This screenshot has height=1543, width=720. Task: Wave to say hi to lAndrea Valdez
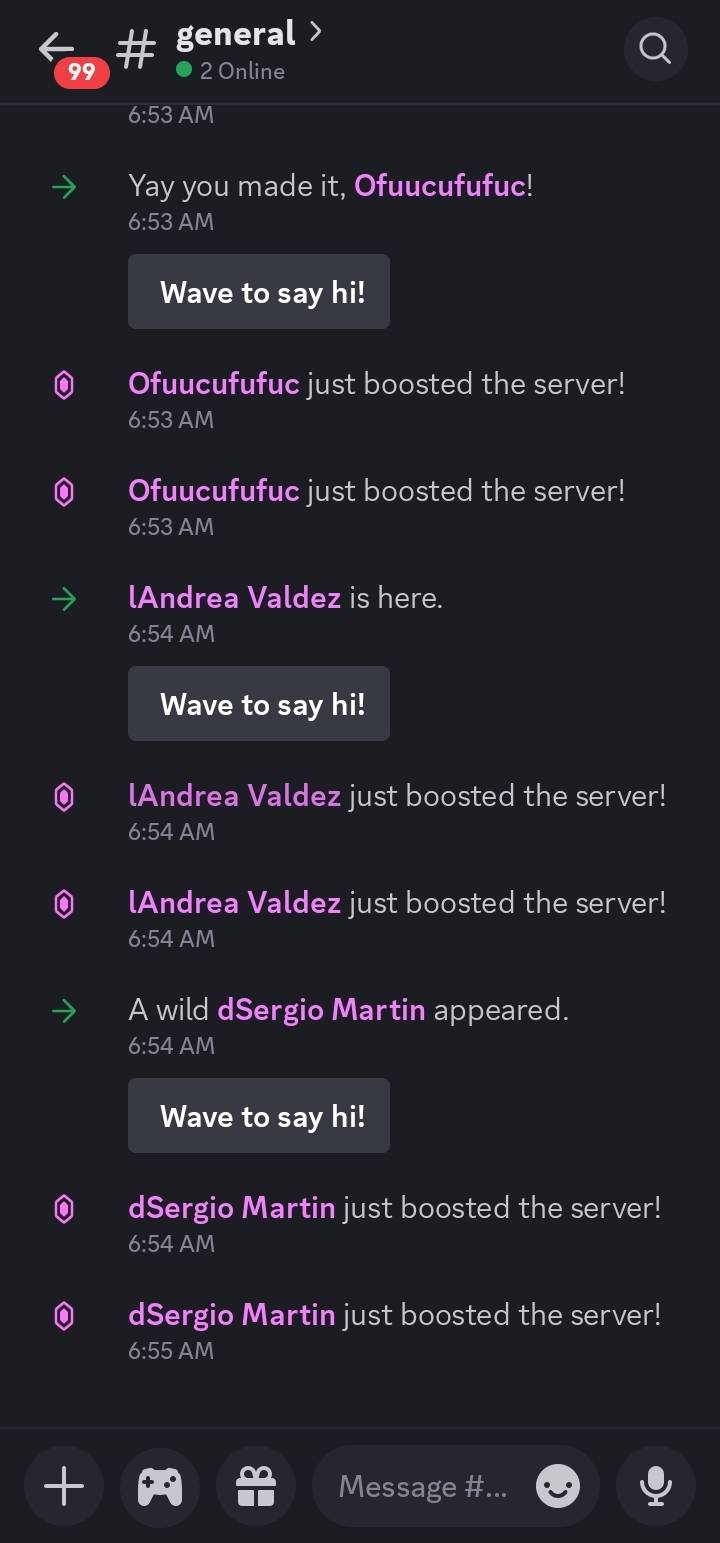point(259,704)
